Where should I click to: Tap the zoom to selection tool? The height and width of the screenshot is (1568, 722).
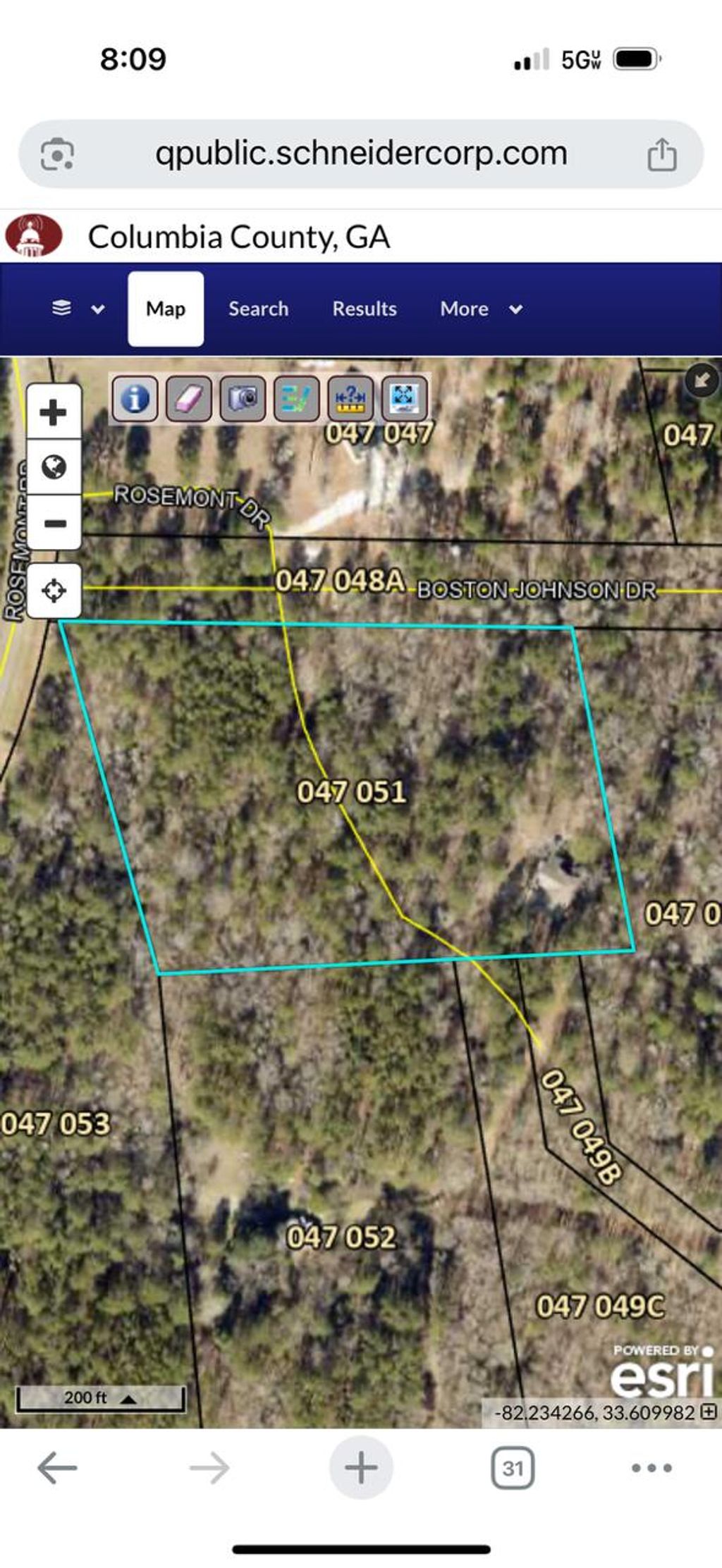(404, 399)
